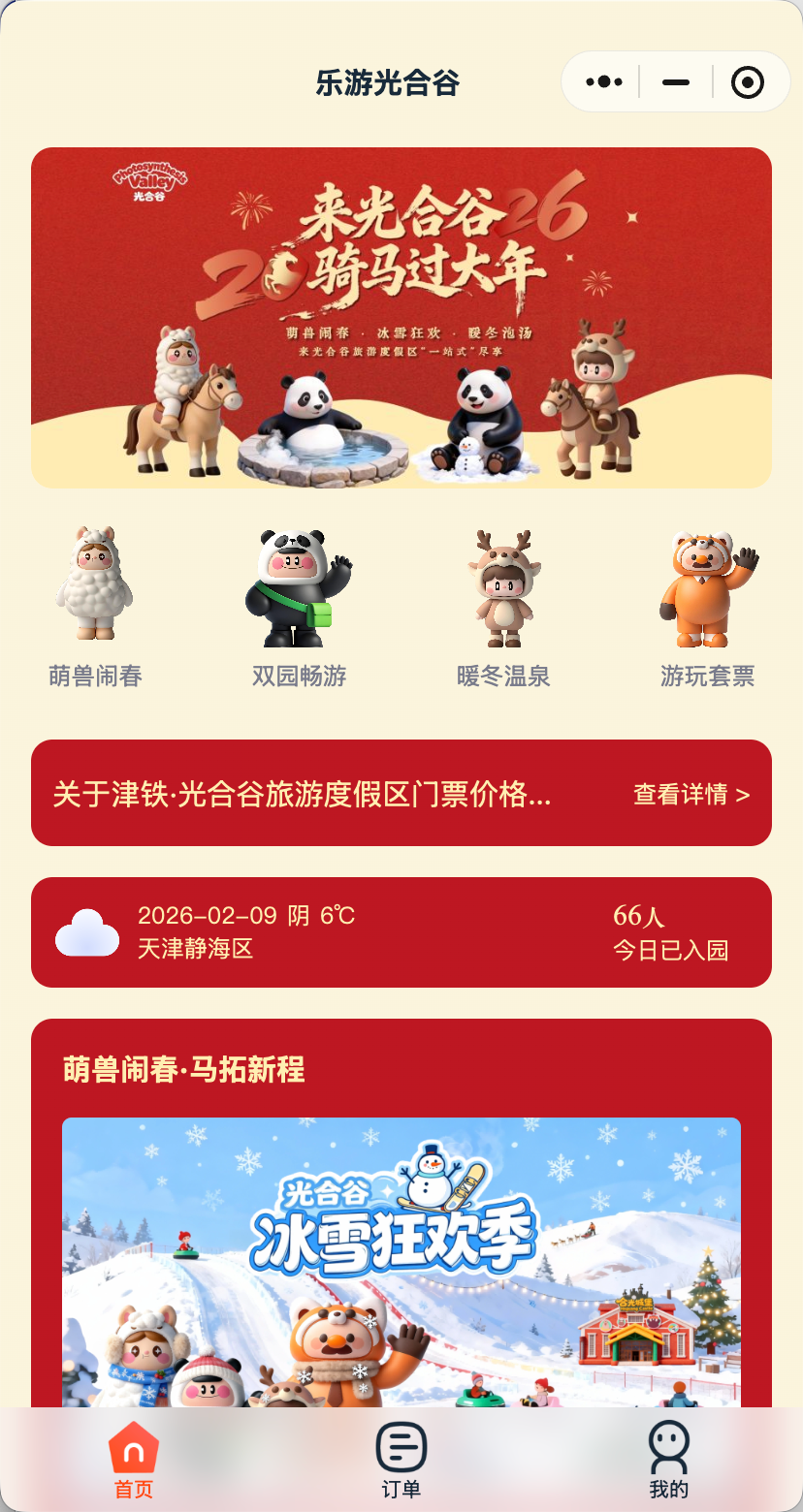The height and width of the screenshot is (1512, 803).
Task: Browse 游玩套票 package tickets
Action: tap(707, 608)
